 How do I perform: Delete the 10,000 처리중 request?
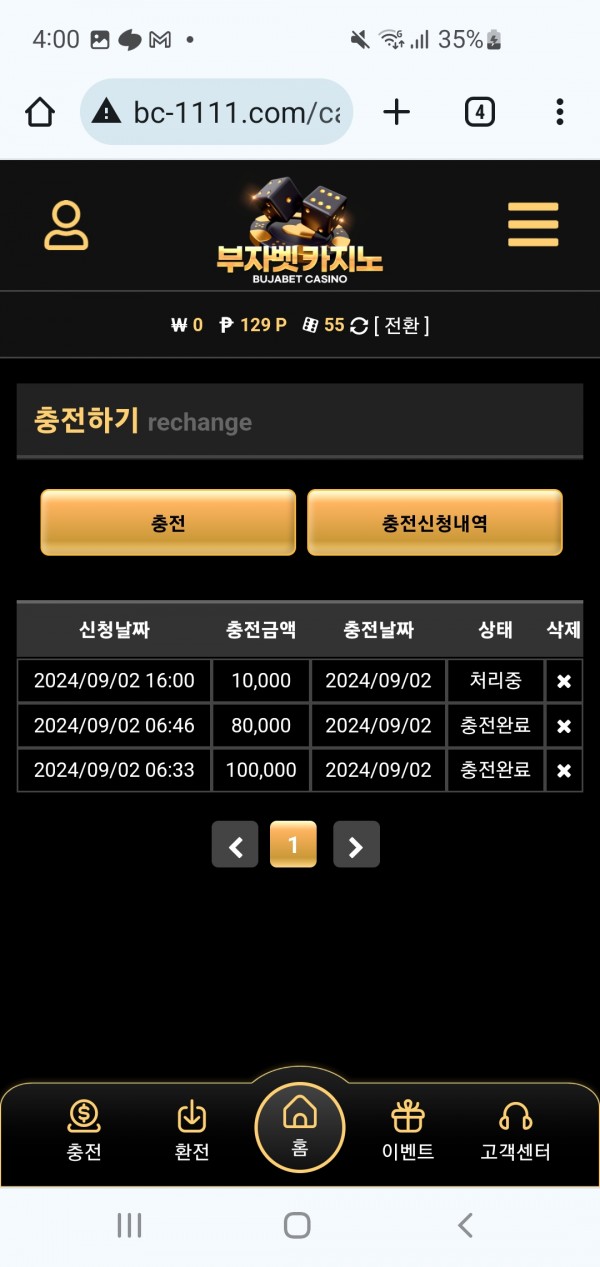pyautogui.click(x=564, y=681)
